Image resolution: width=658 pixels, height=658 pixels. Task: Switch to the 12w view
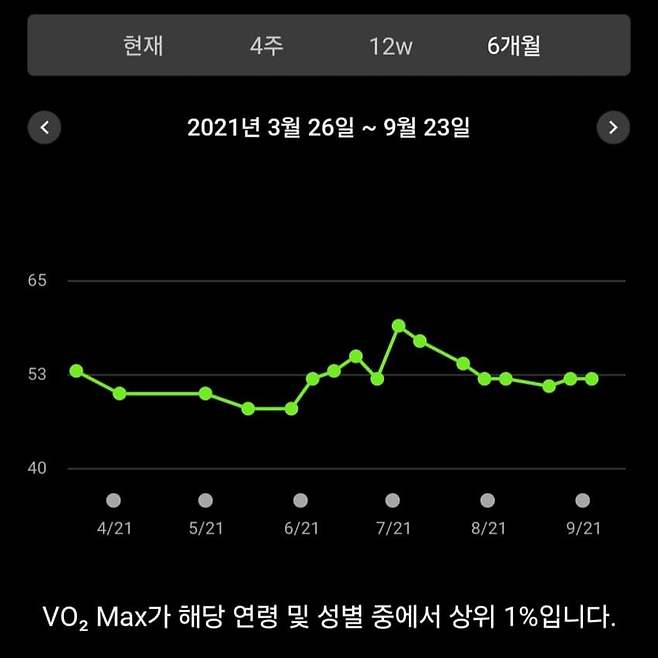[x=389, y=46]
